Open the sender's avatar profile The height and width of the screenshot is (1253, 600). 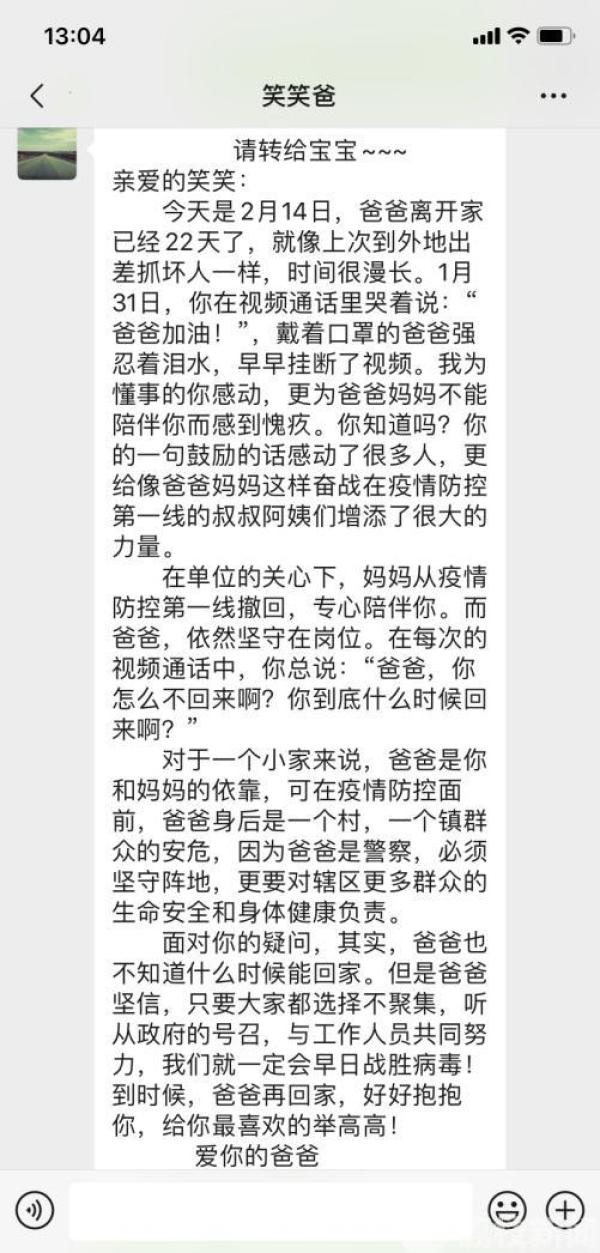coord(47,154)
